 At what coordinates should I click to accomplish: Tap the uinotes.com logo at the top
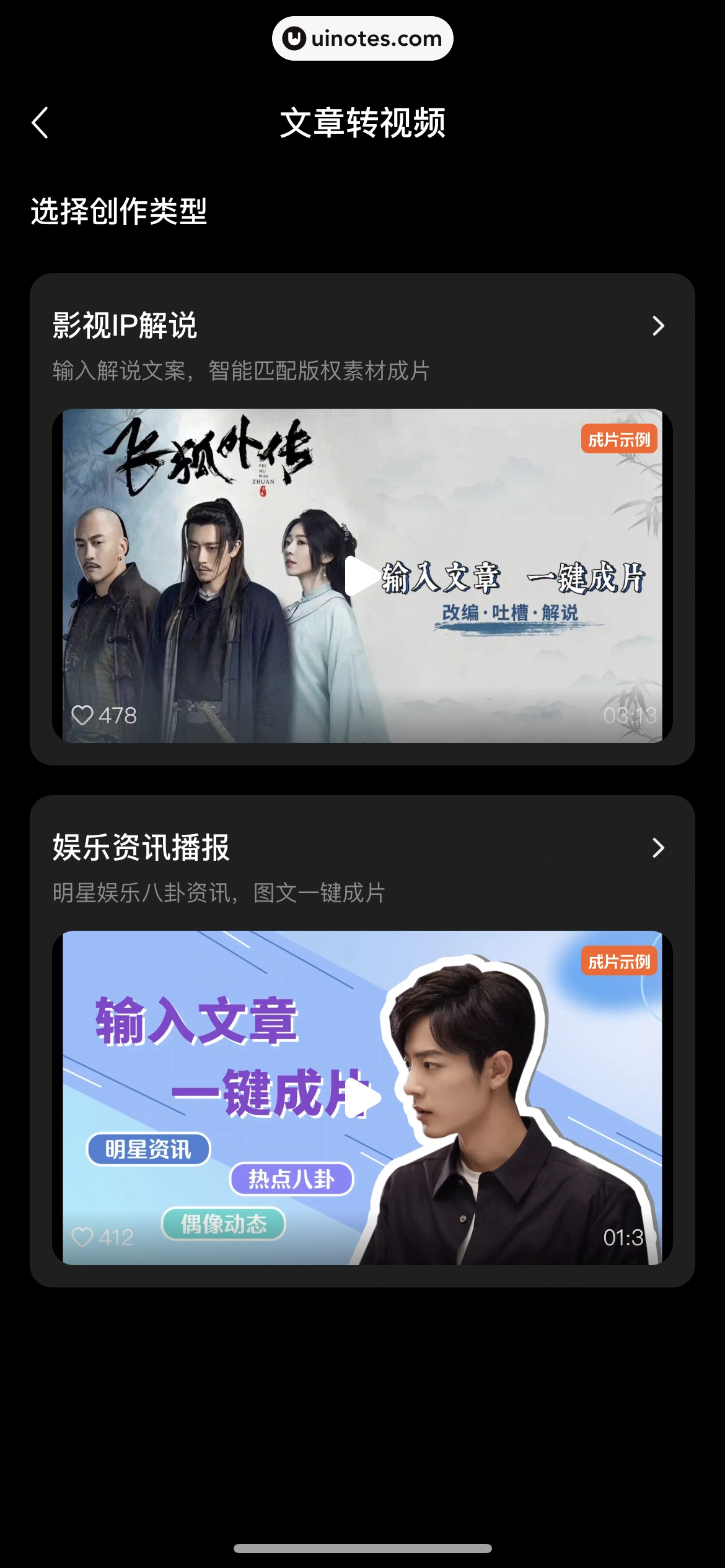pos(362,38)
